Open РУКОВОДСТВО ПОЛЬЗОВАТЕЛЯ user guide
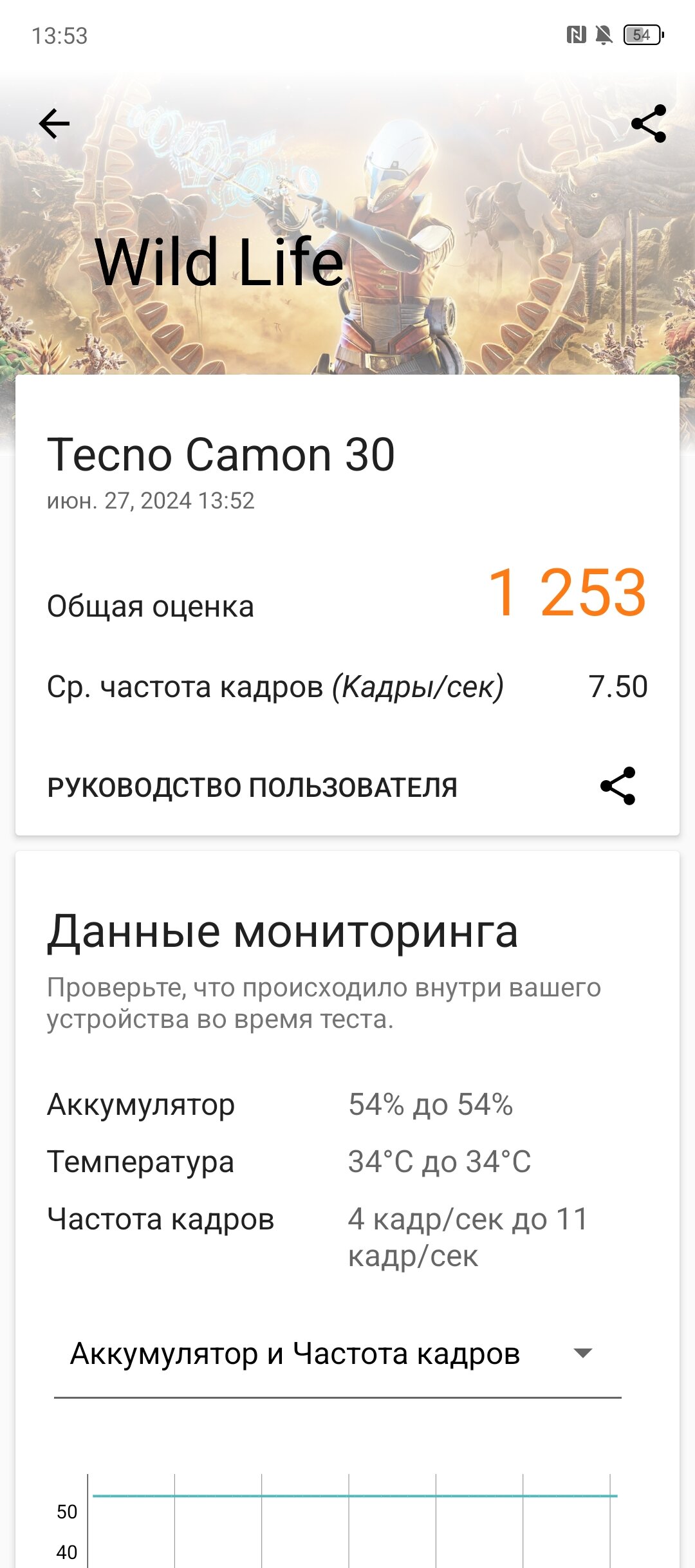The height and width of the screenshot is (1568, 695). (252, 787)
